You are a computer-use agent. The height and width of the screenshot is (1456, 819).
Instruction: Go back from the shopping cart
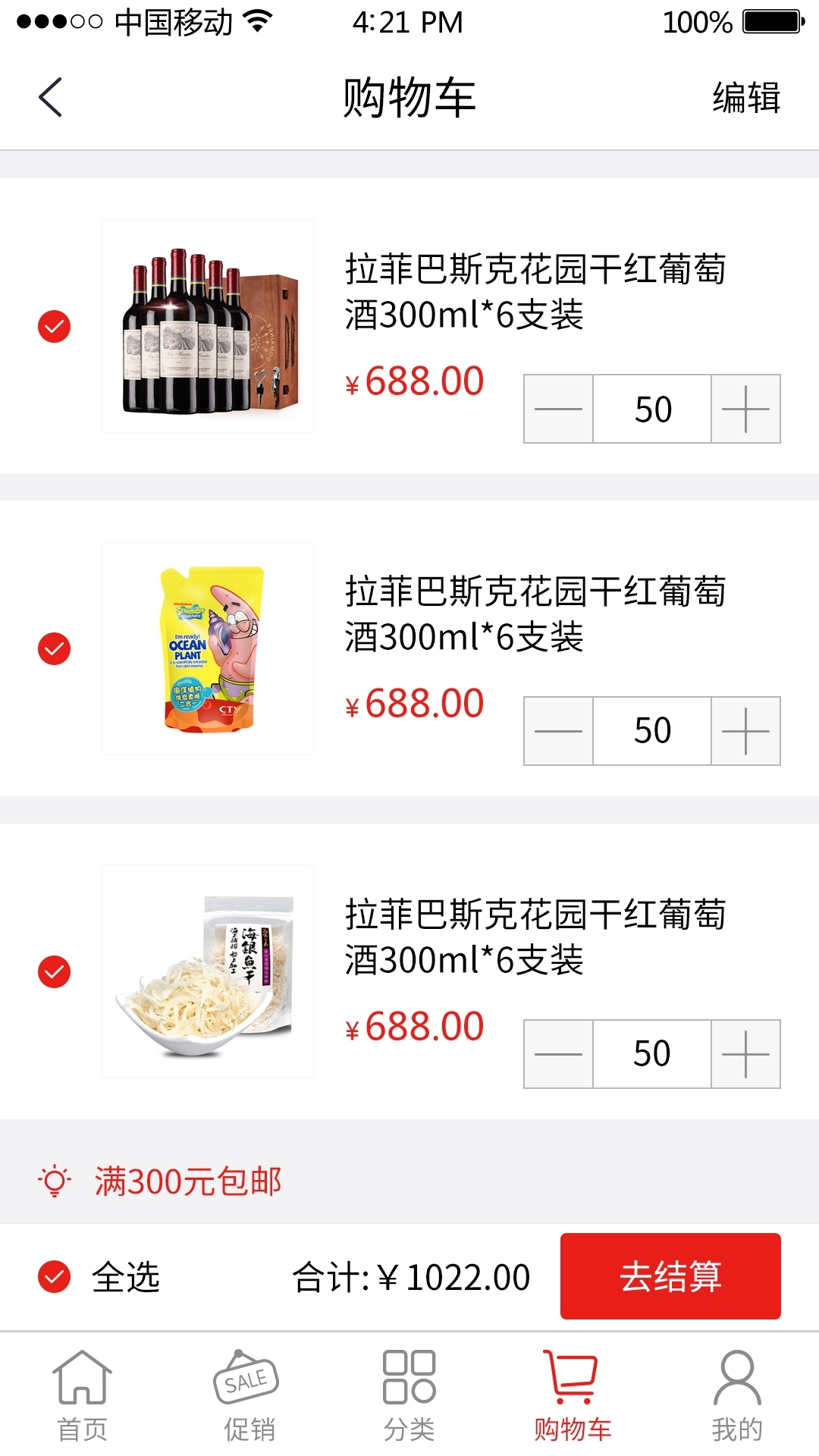click(50, 98)
